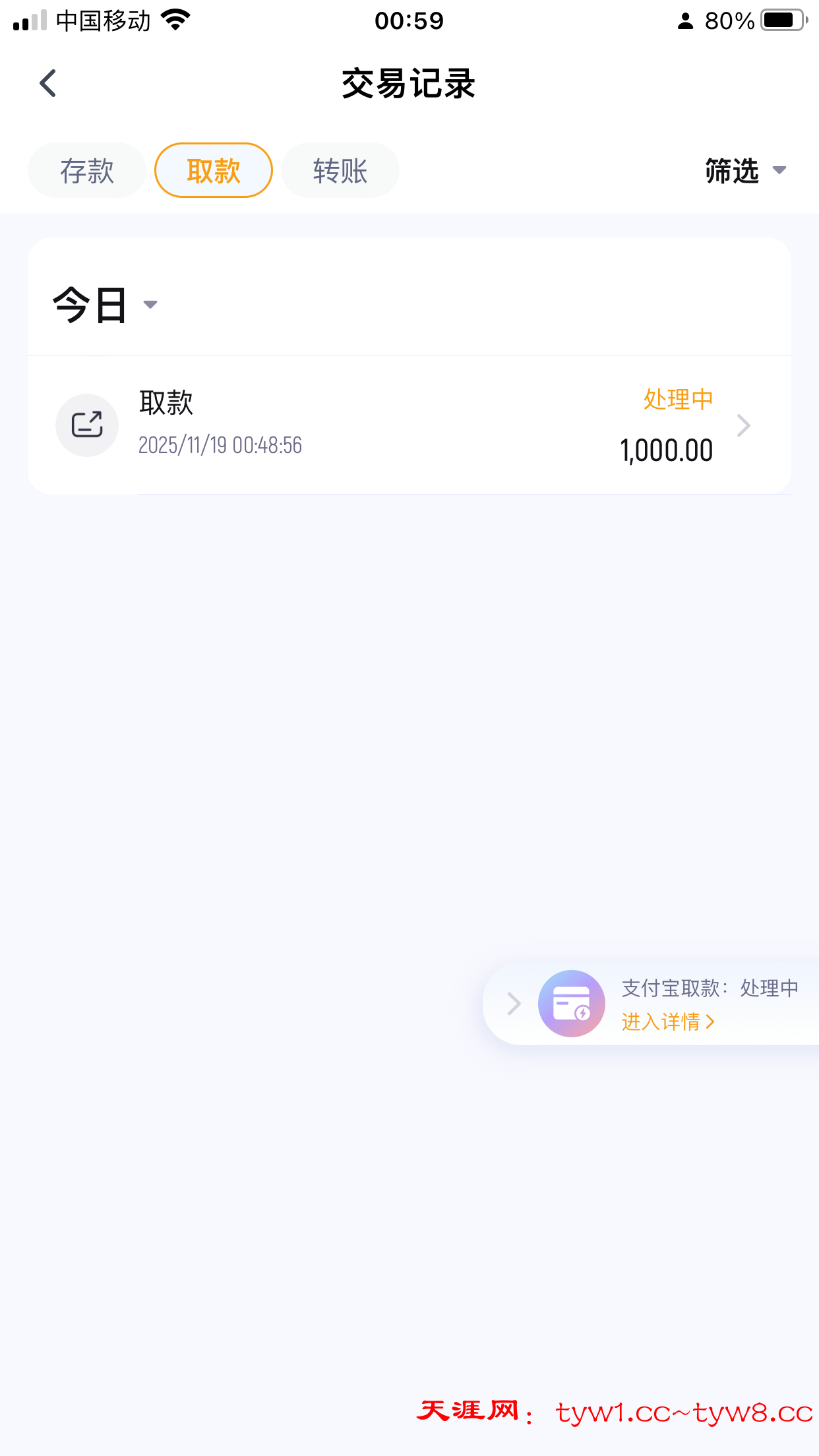Click the withdrawal record's external-link icon
This screenshot has width=819, height=1456.
(x=86, y=425)
